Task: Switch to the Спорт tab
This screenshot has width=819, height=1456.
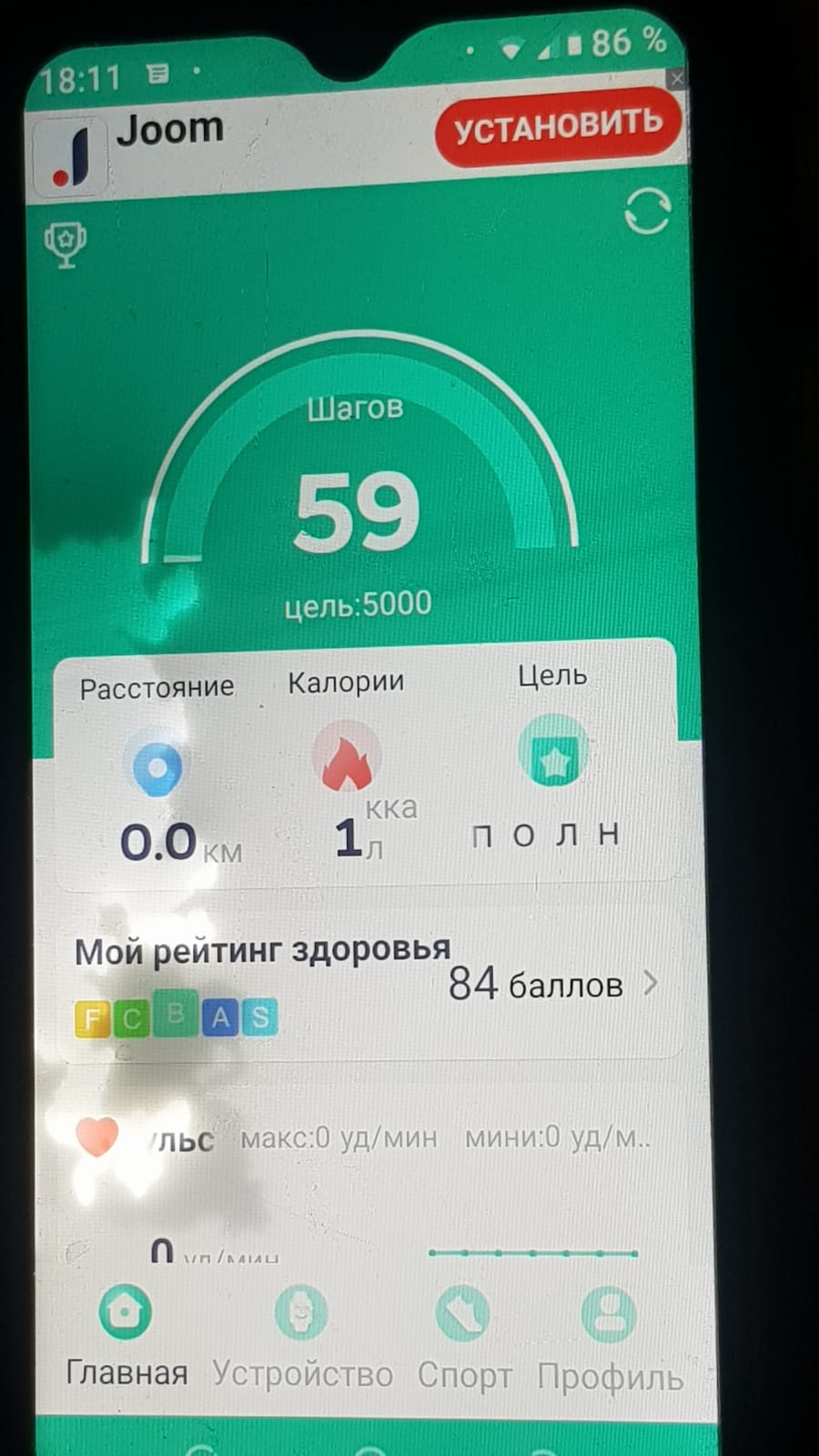Action: [463, 1336]
